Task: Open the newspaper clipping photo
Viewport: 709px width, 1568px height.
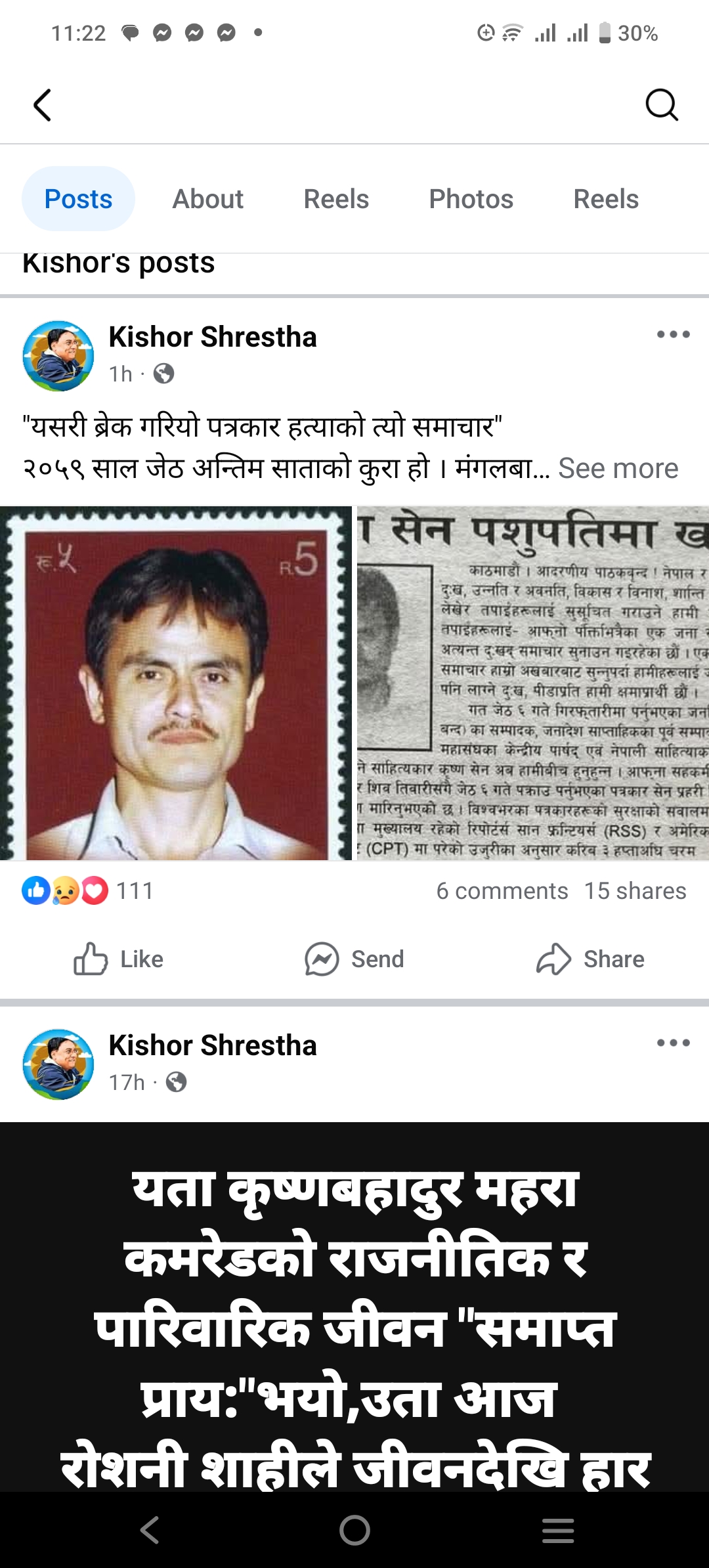Action: pos(533,683)
